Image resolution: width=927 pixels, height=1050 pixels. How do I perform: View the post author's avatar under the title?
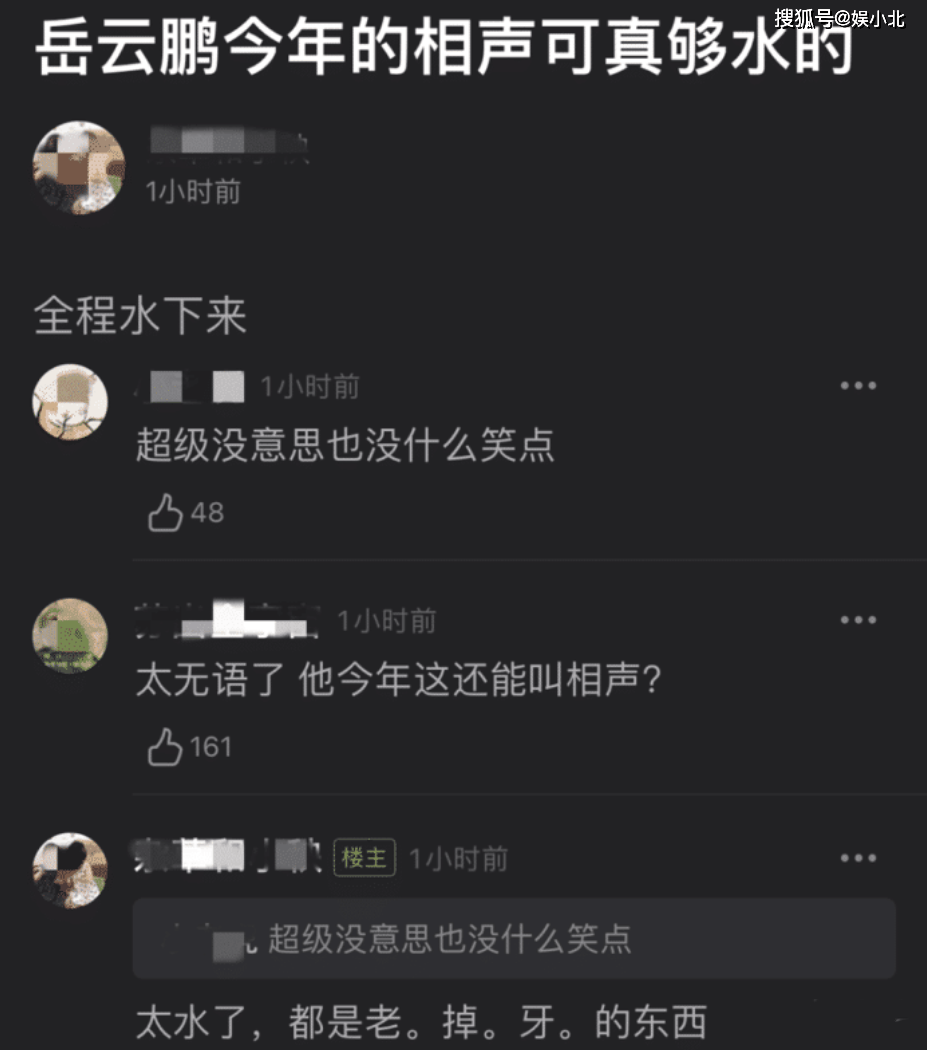click(79, 167)
